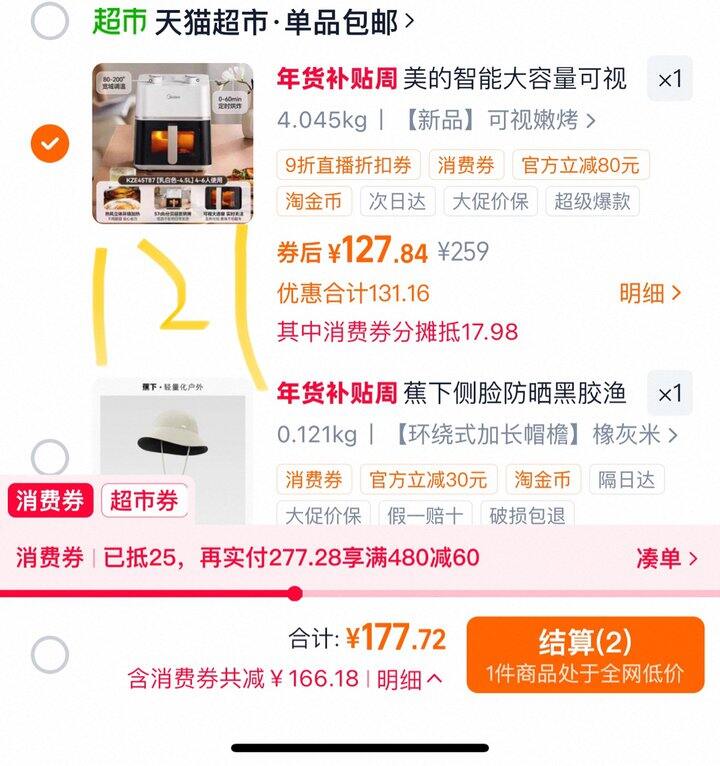Change quantity of the 蕉下 hat

pos(669,393)
